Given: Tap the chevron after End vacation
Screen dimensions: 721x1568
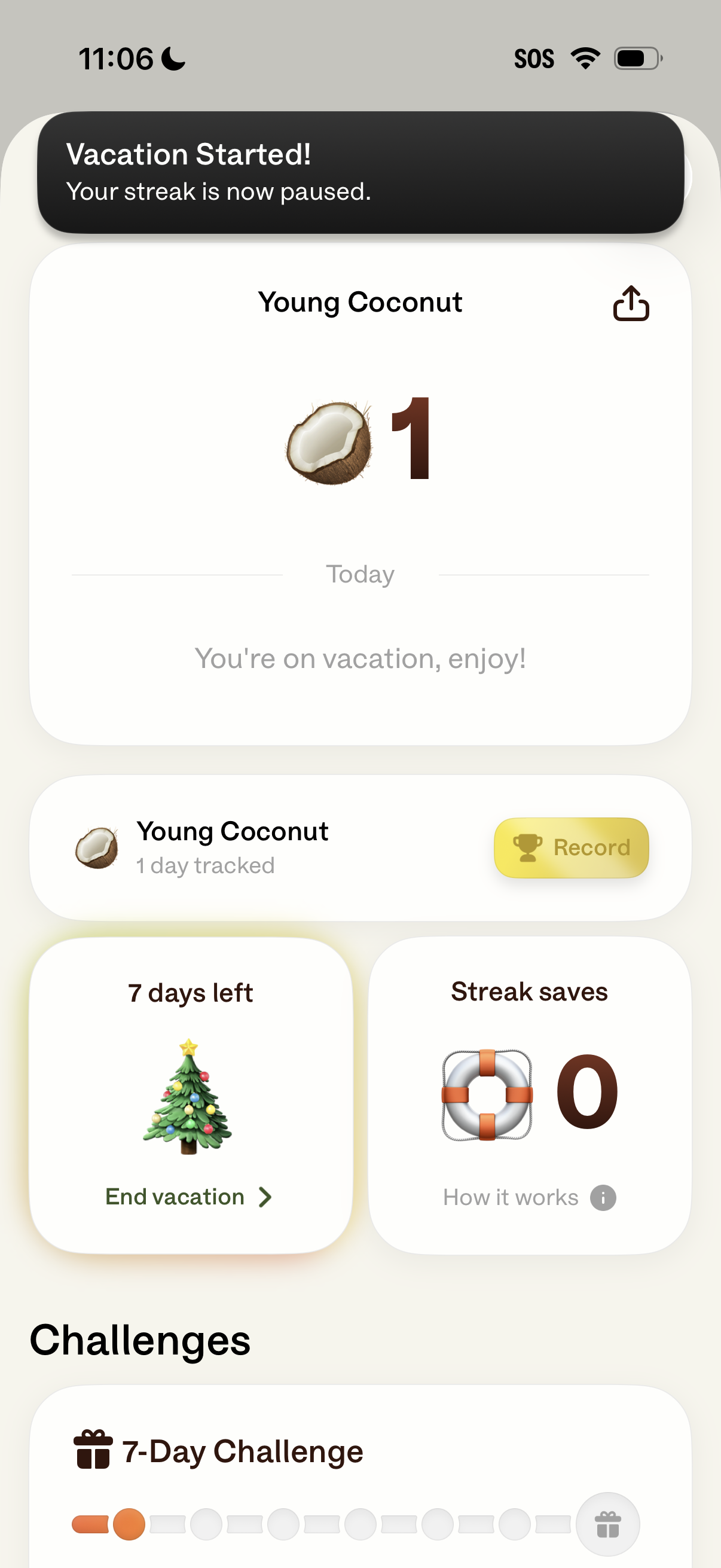Looking at the screenshot, I should tap(265, 1197).
